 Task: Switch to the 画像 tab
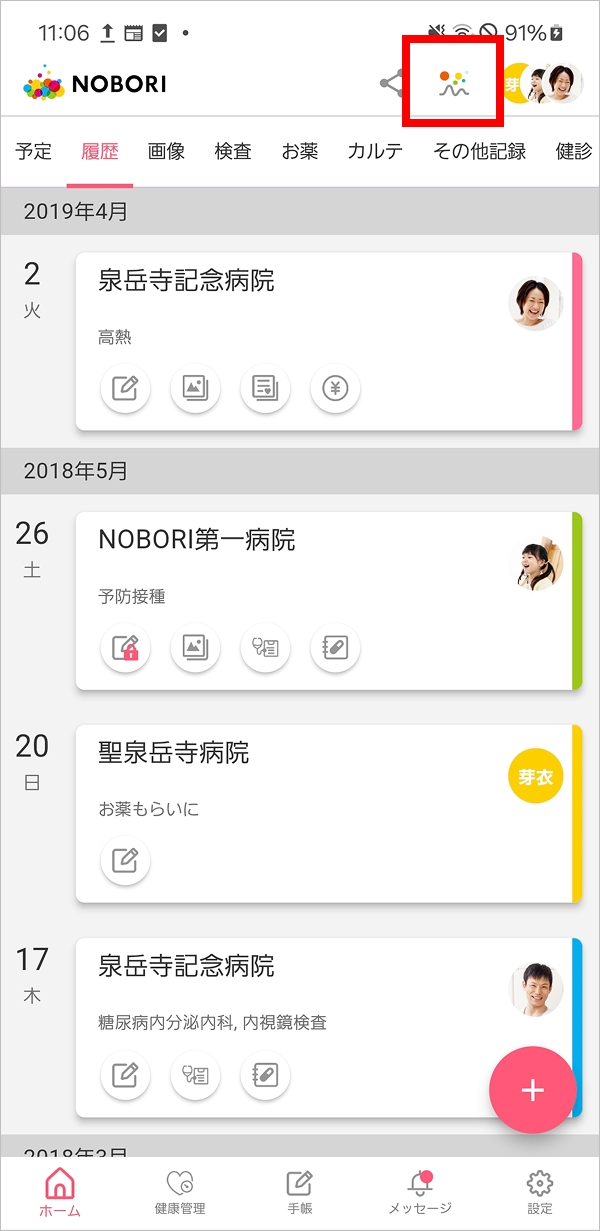(x=166, y=152)
